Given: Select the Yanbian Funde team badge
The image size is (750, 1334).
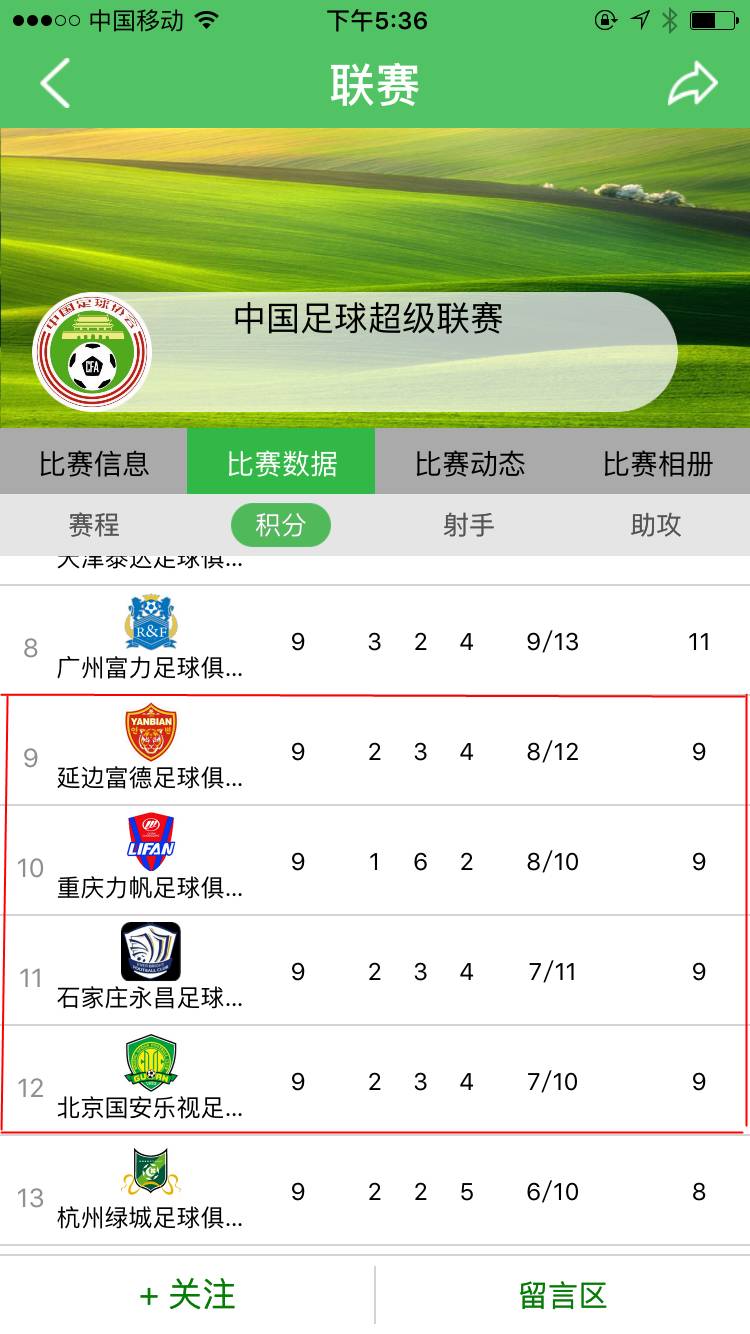Looking at the screenshot, I should [x=151, y=731].
